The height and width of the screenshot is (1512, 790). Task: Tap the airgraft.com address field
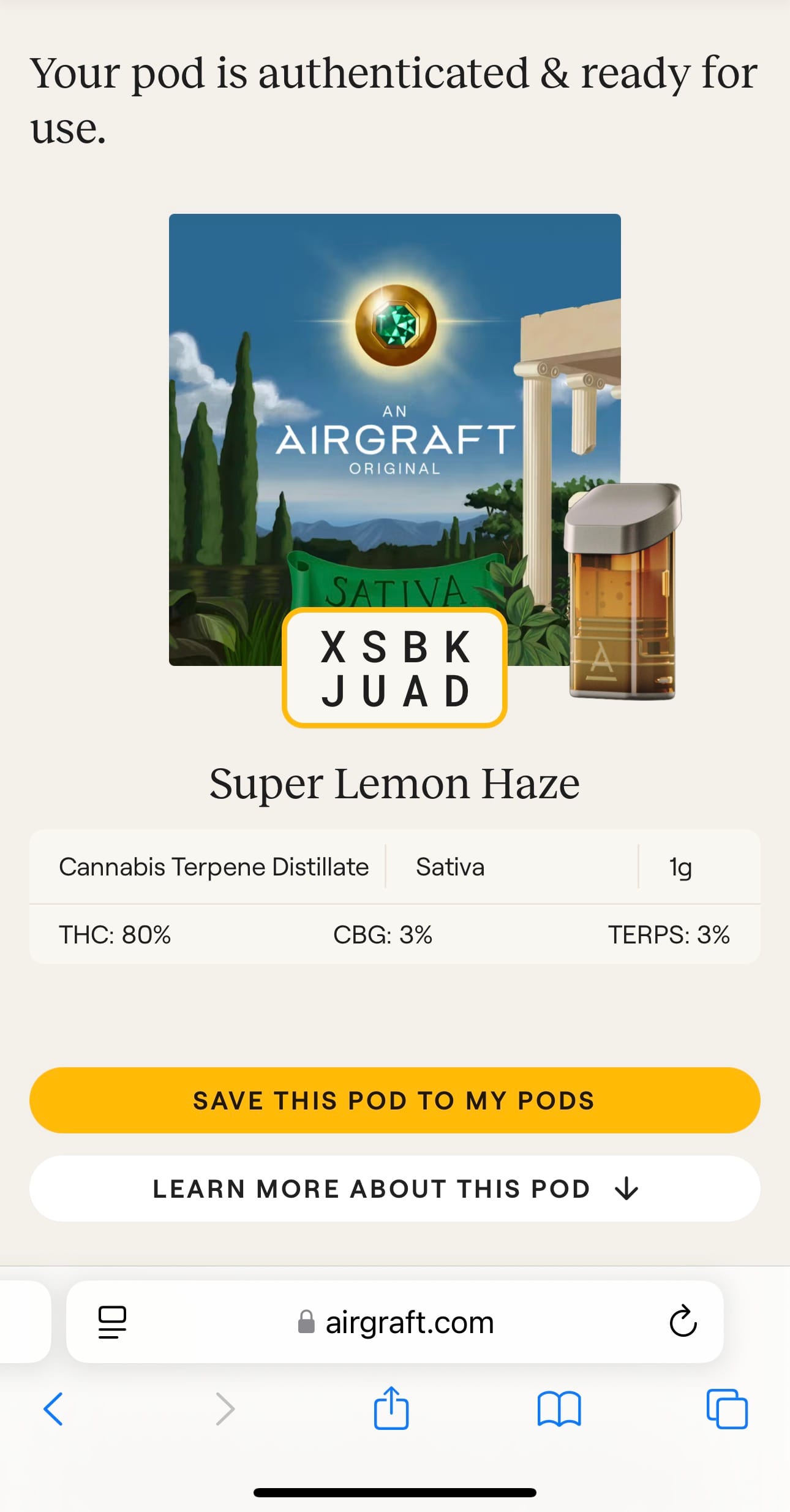tap(396, 1321)
